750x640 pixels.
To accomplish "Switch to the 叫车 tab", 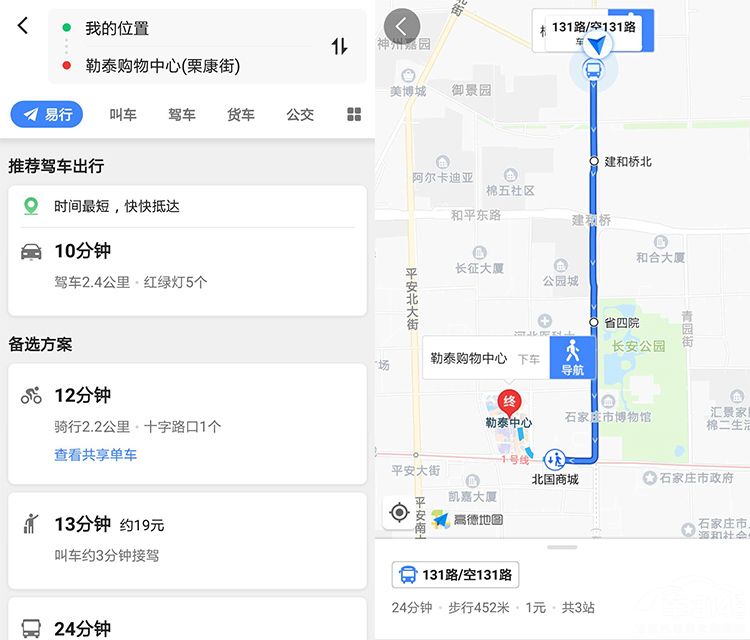I will click(x=123, y=115).
